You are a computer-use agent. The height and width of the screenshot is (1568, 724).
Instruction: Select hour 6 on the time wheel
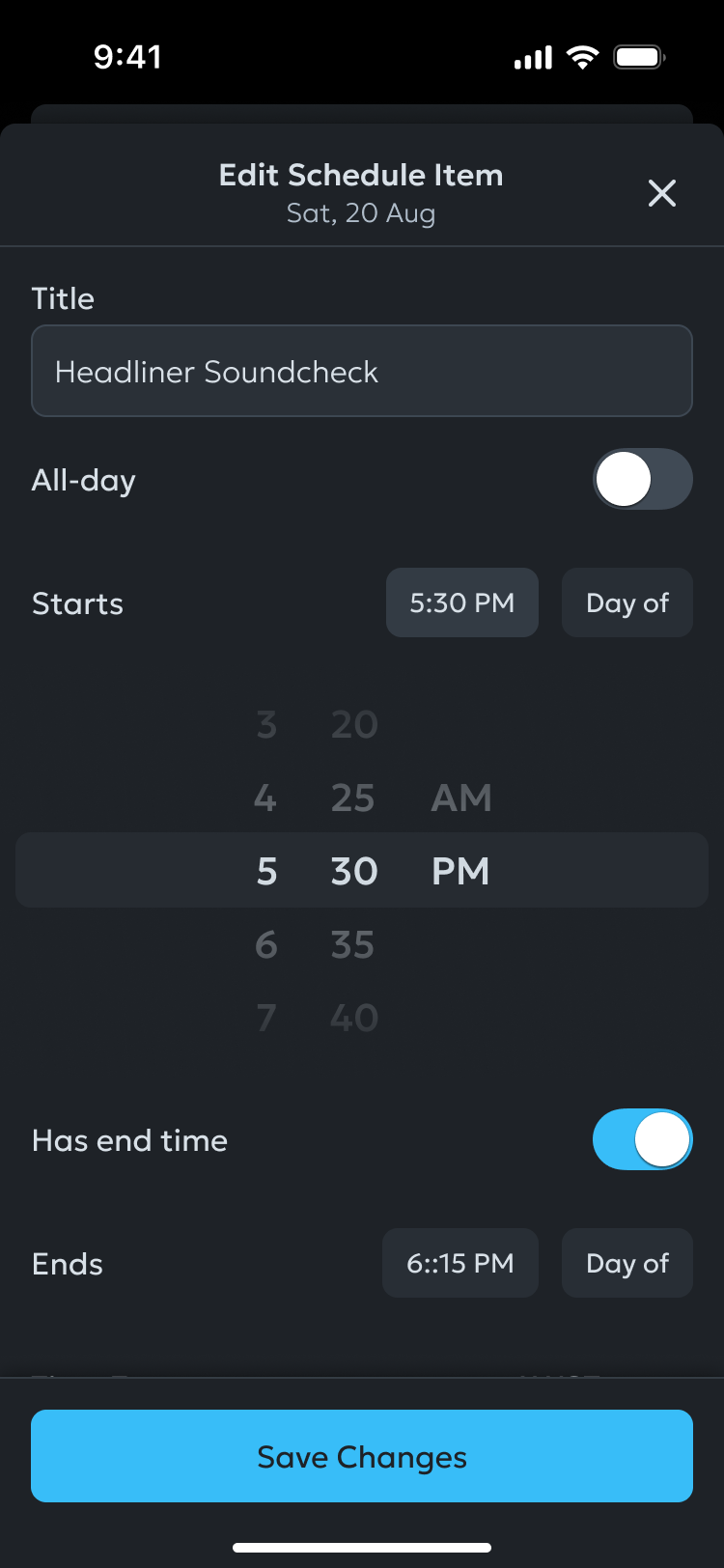point(266,944)
